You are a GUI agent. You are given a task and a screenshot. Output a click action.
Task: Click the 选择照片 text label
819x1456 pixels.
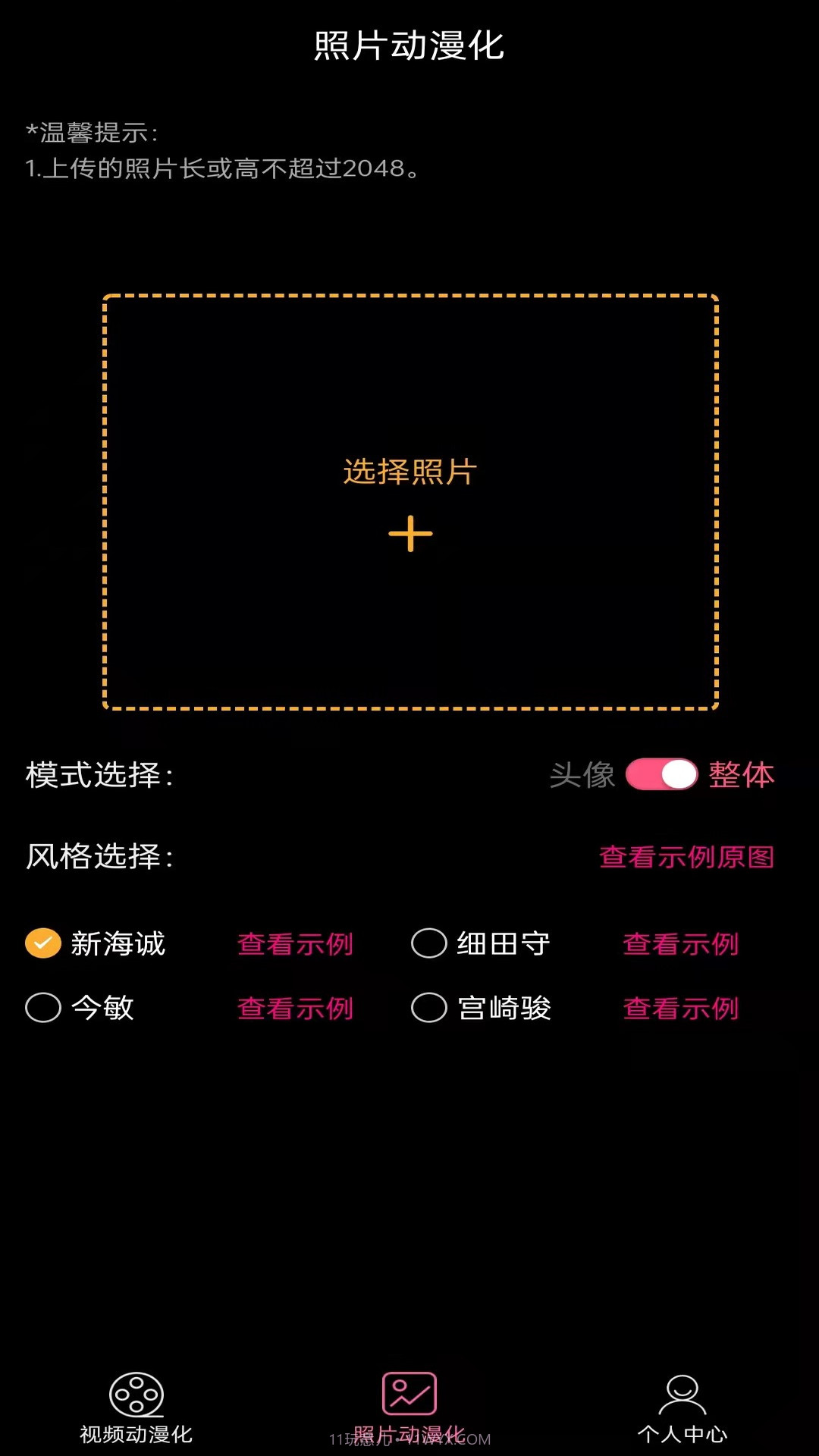[x=409, y=470]
